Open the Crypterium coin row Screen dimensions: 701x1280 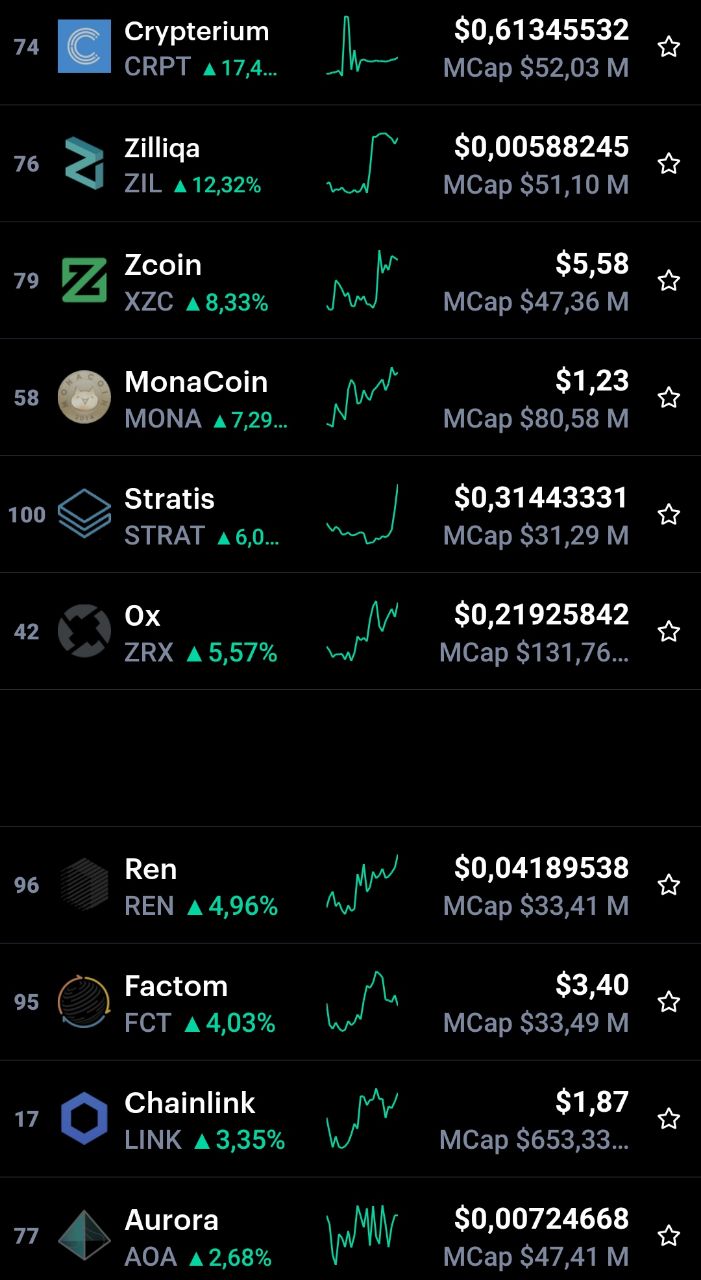[x=350, y=47]
